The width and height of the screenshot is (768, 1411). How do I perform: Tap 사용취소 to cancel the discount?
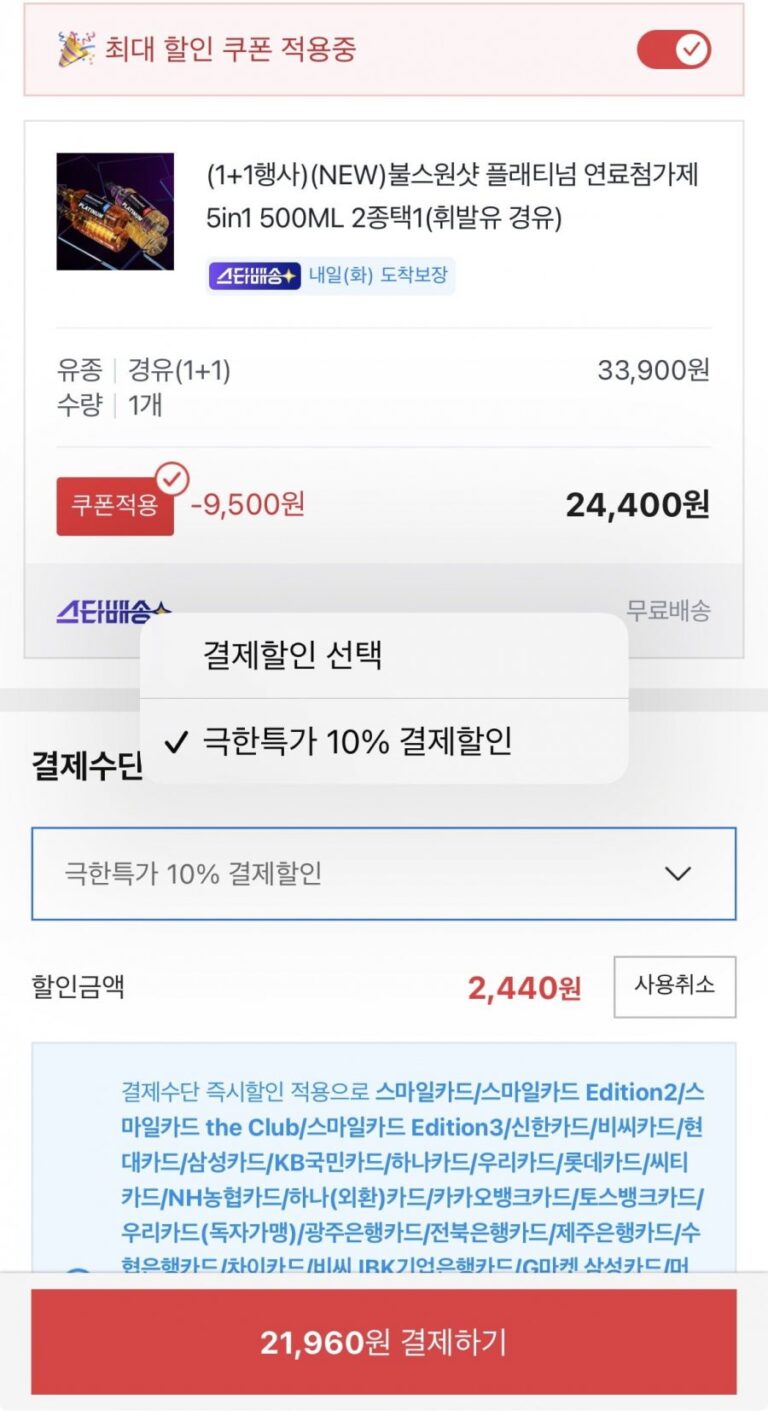click(674, 986)
